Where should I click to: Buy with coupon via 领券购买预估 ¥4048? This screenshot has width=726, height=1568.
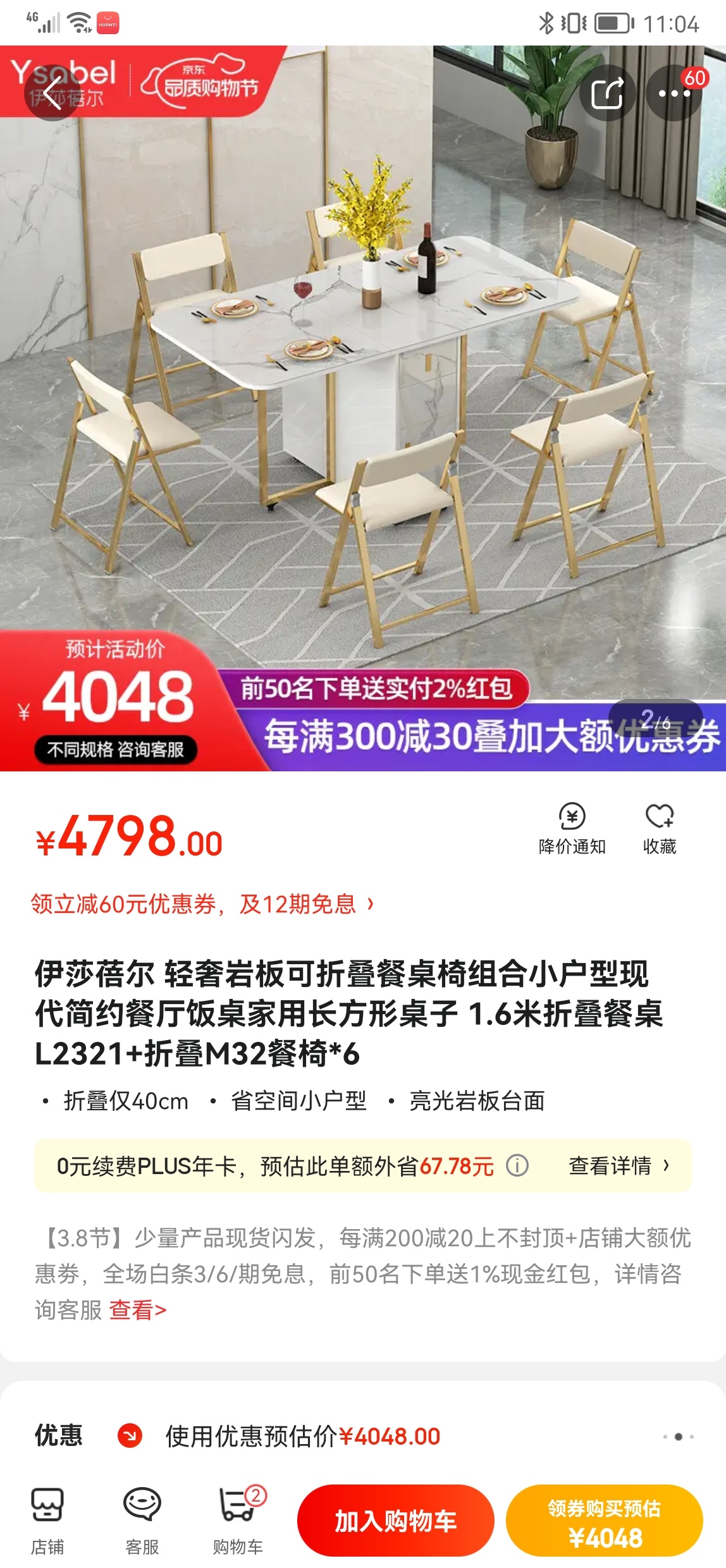pyautogui.click(x=604, y=1521)
